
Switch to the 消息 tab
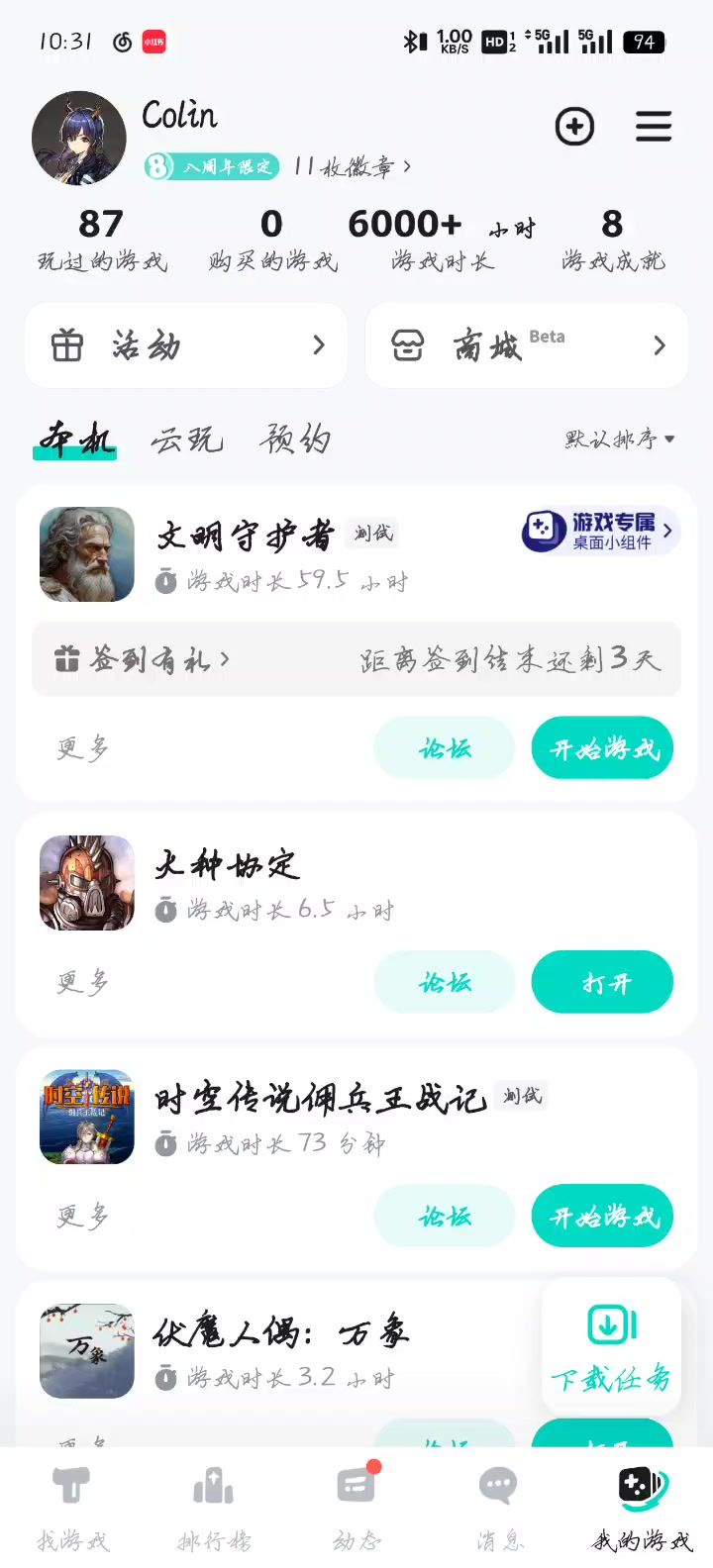coord(498,1507)
